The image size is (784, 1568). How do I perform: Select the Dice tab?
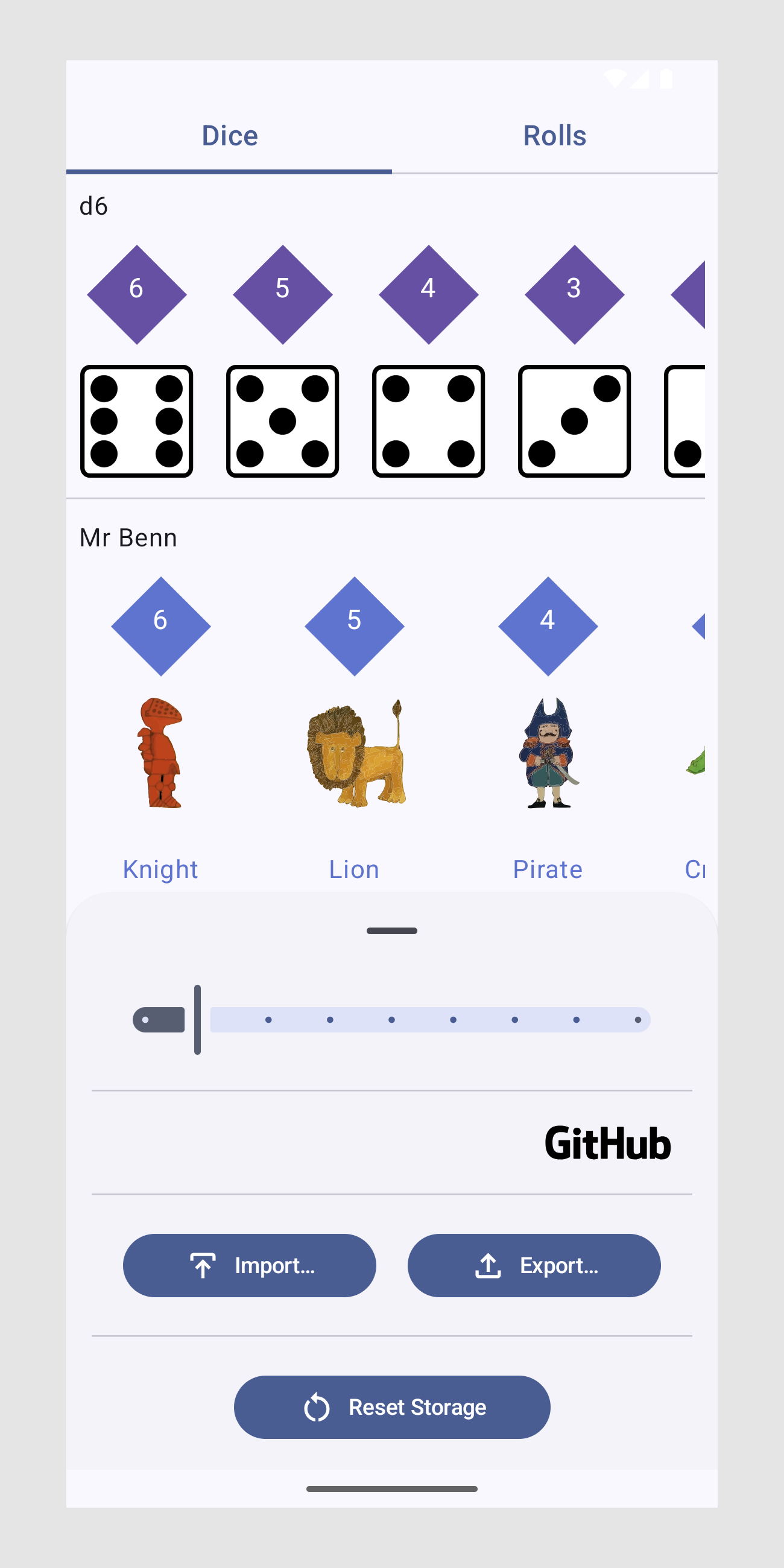pos(230,136)
